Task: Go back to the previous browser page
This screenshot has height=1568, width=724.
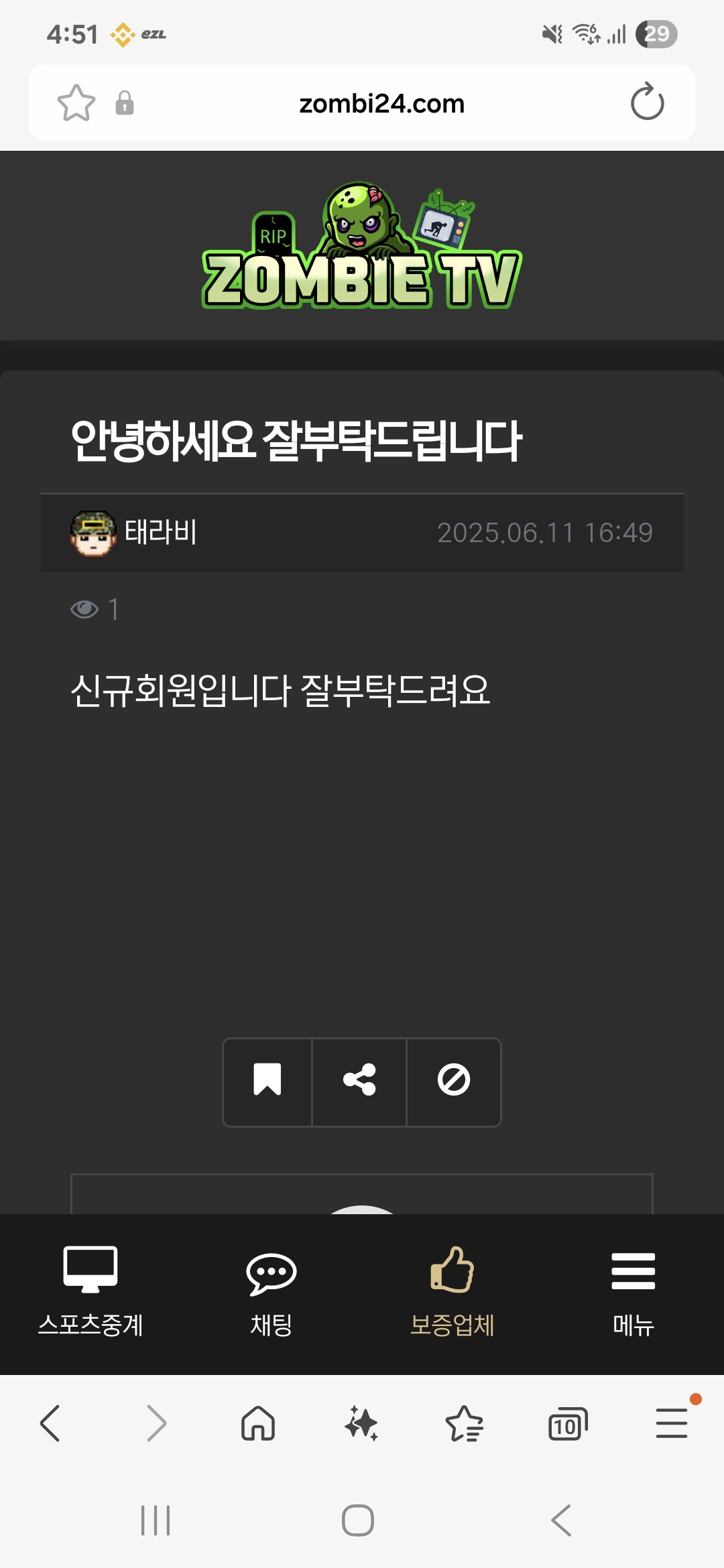Action: coord(50,1423)
